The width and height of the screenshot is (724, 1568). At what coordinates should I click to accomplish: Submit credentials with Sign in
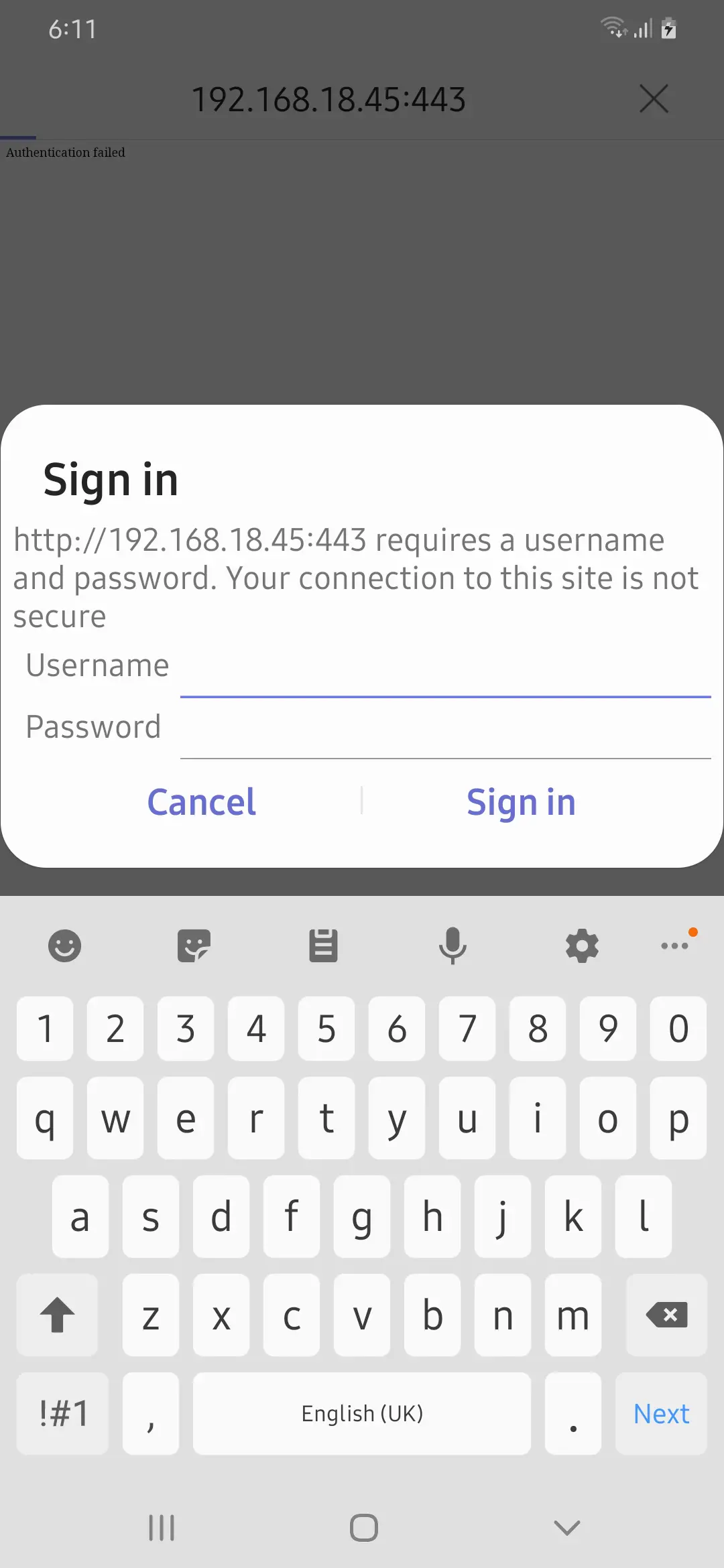tap(521, 802)
